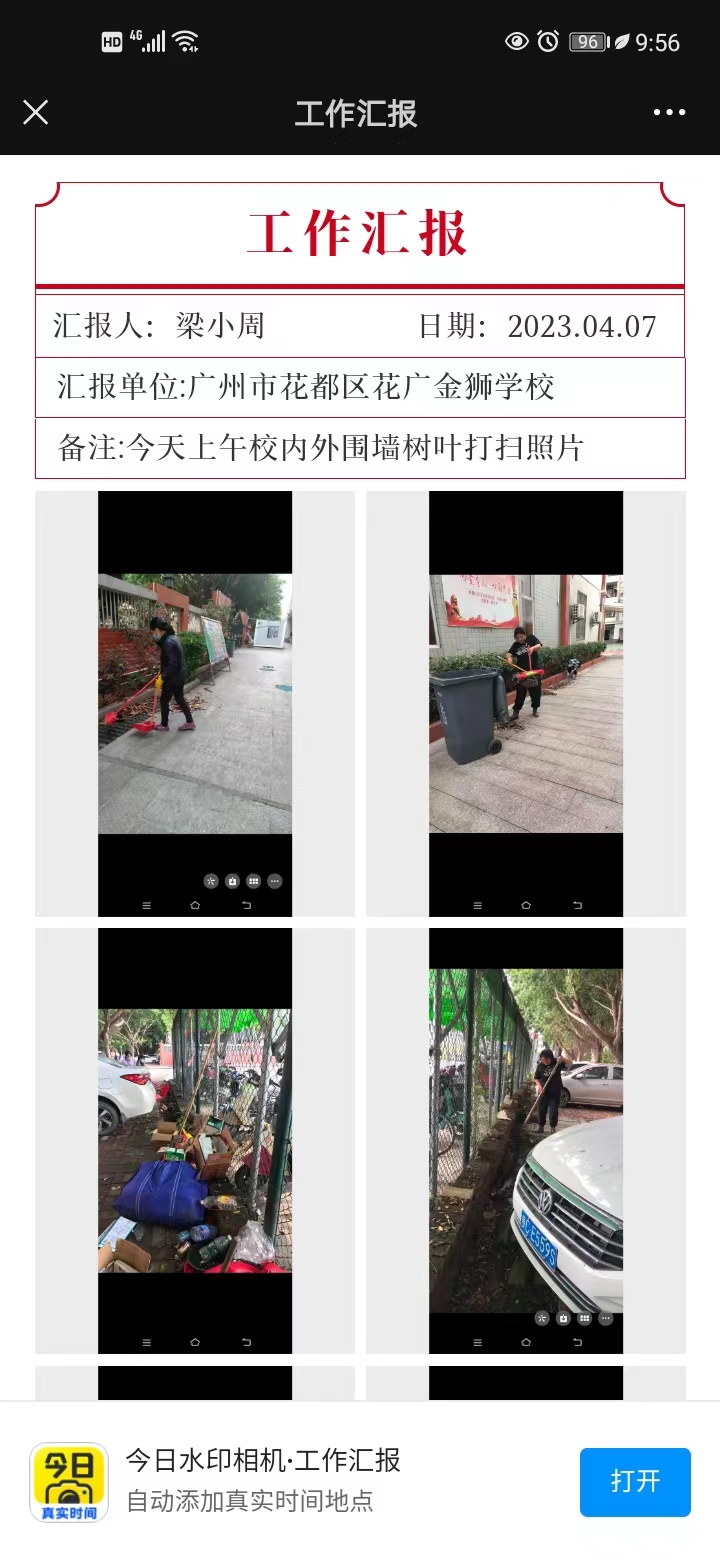Viewport: 720px width, 1560px height.
Task: Close the 工作汇报 page
Action: [35, 112]
